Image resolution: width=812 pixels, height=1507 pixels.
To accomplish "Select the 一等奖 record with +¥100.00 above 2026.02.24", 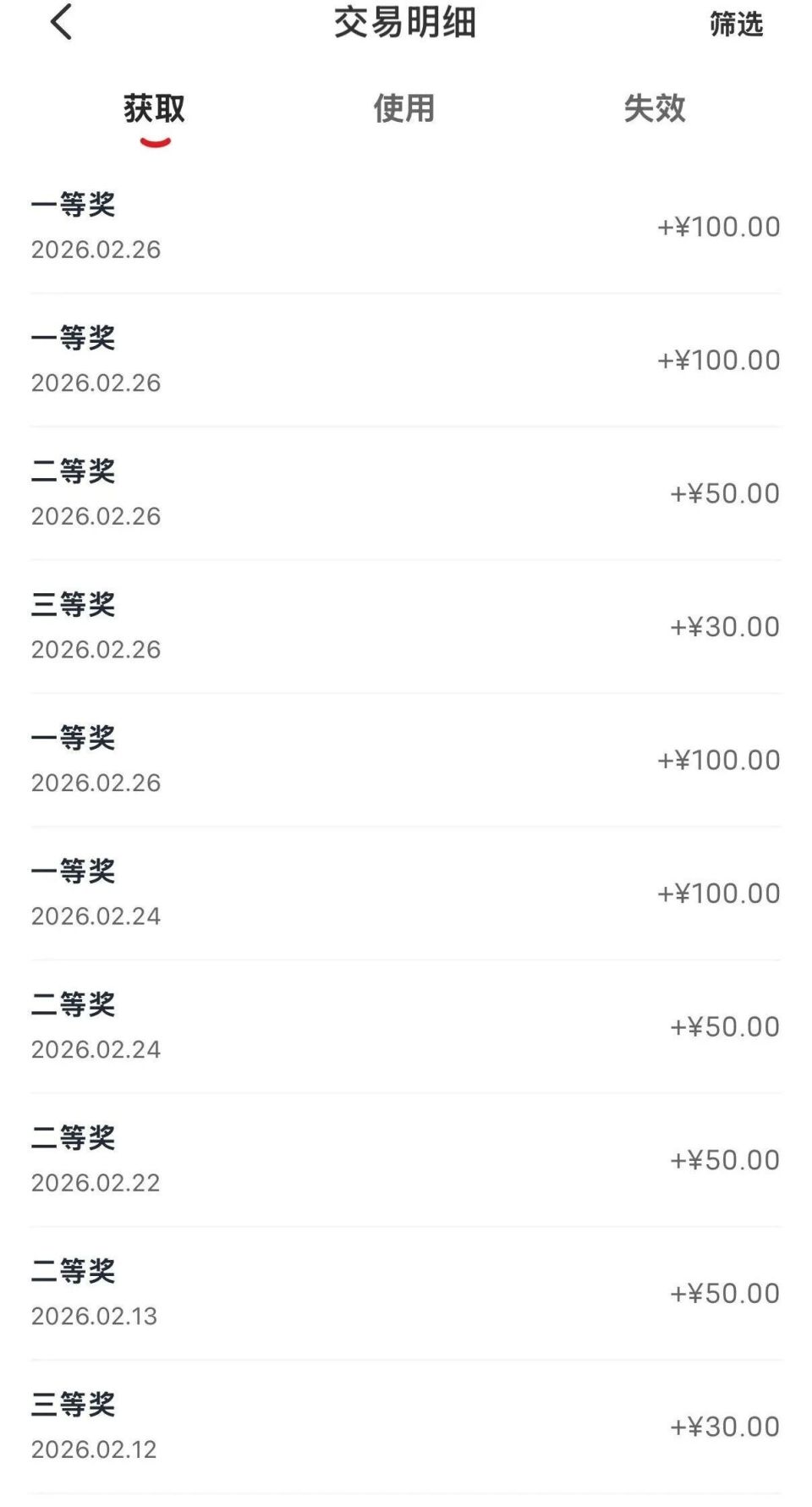I will [406, 759].
